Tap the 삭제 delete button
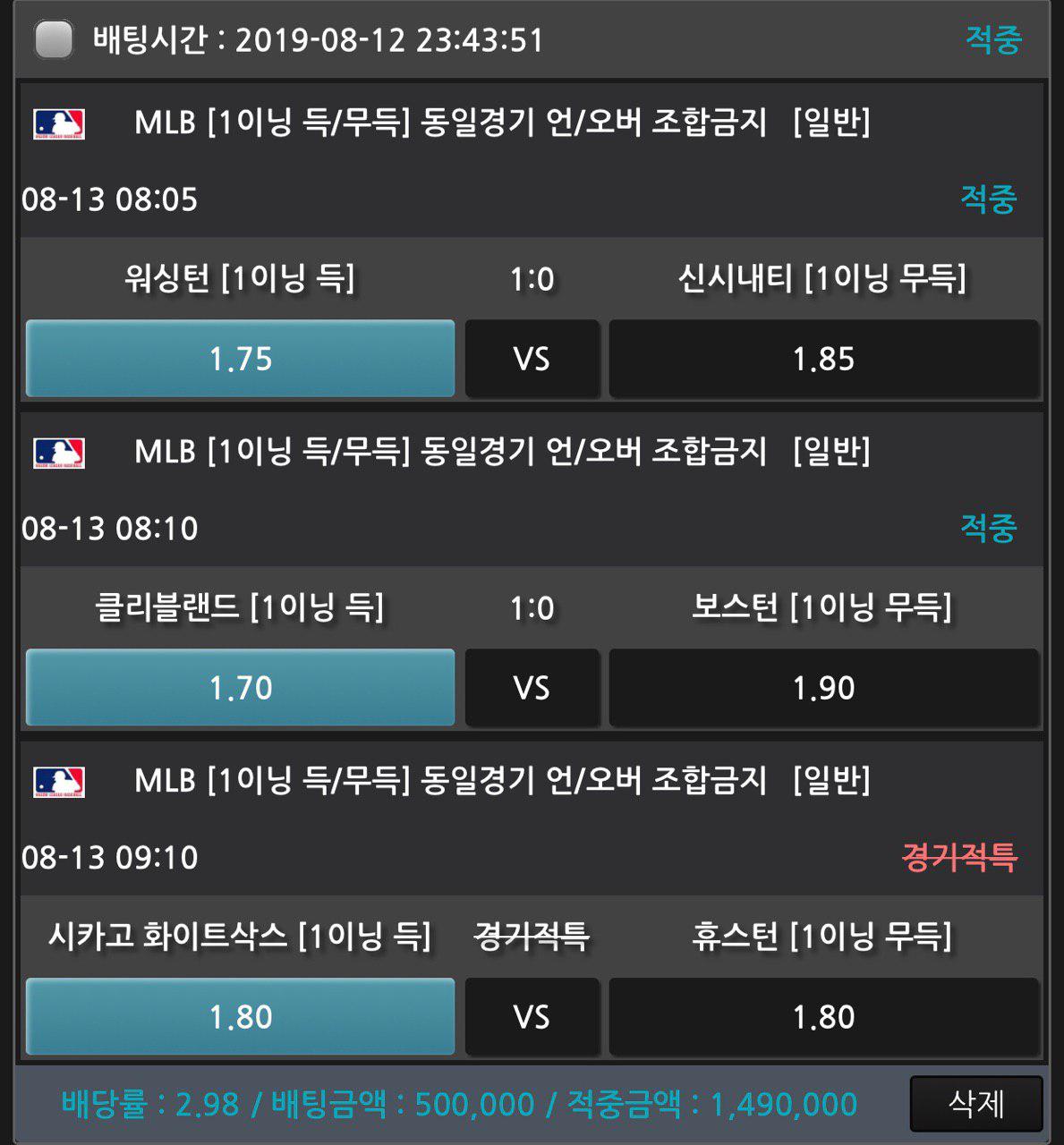1064x1145 pixels. 975,1104
